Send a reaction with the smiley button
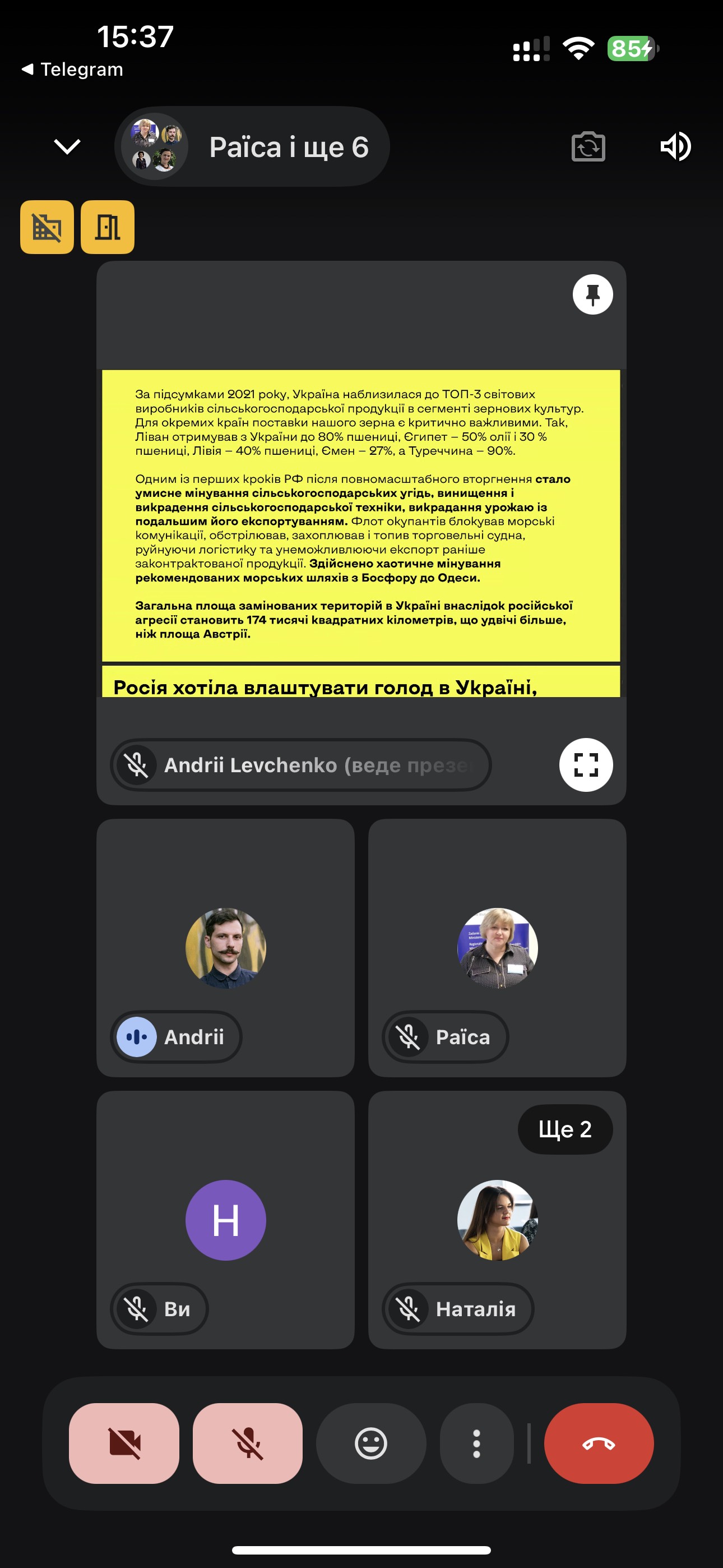 click(x=370, y=1443)
